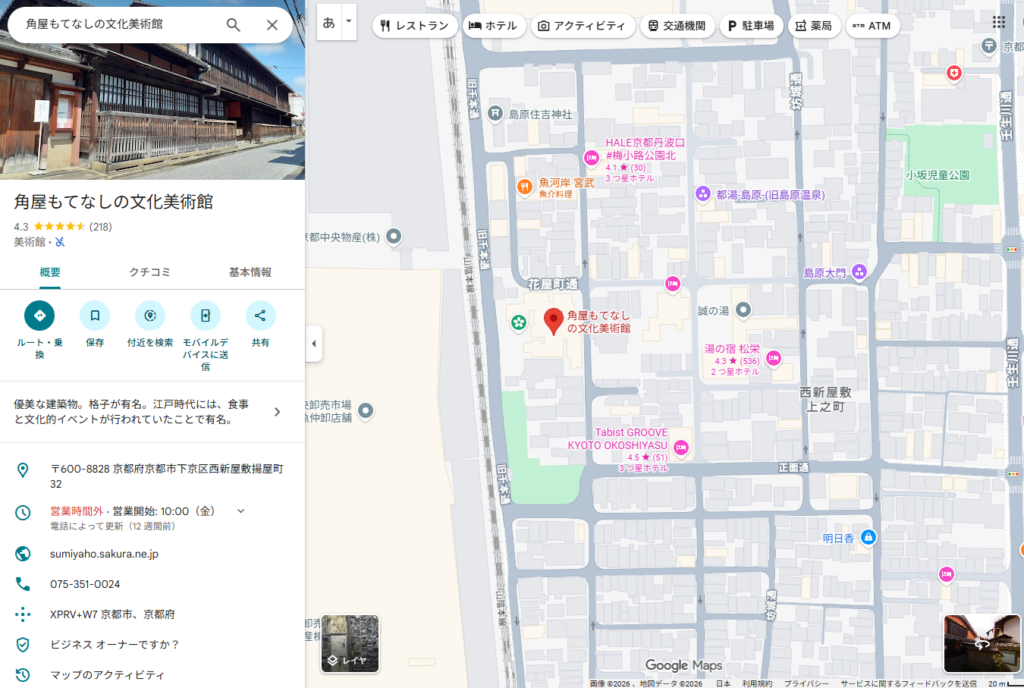
Task: Select the レストラン filter chip
Action: [415, 25]
